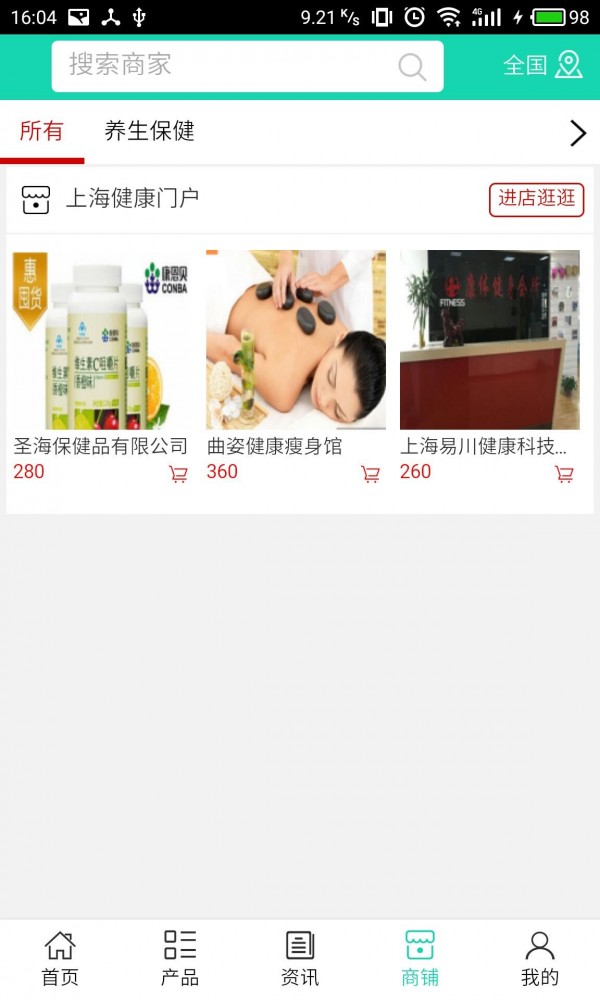The image size is (600, 1000).
Task: Open the 上海易川健康科技 card
Action: (x=490, y=367)
